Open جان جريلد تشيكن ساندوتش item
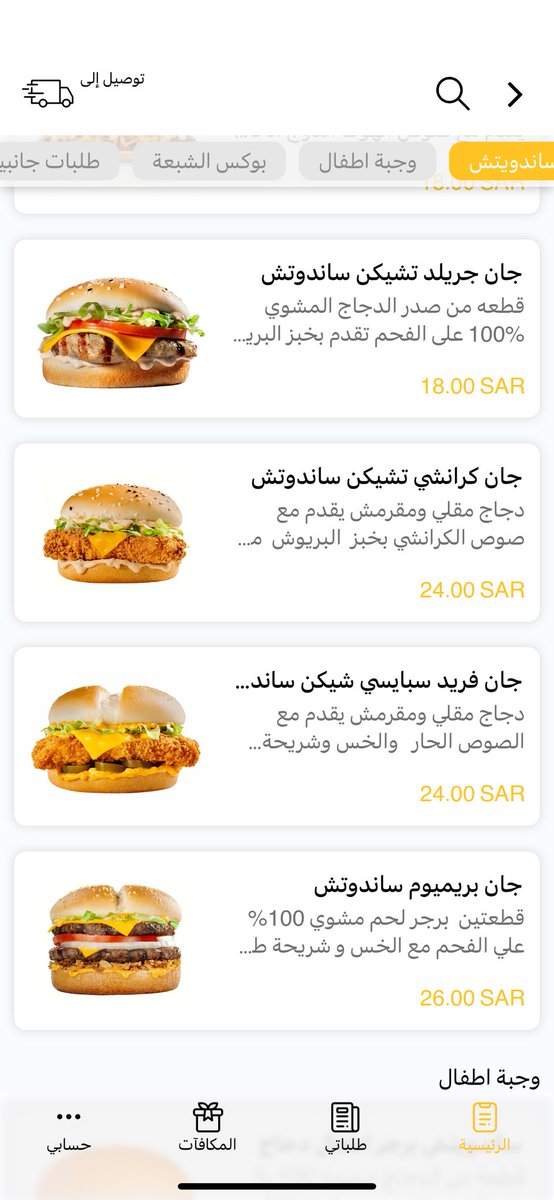The height and width of the screenshot is (1200, 554). [277, 328]
